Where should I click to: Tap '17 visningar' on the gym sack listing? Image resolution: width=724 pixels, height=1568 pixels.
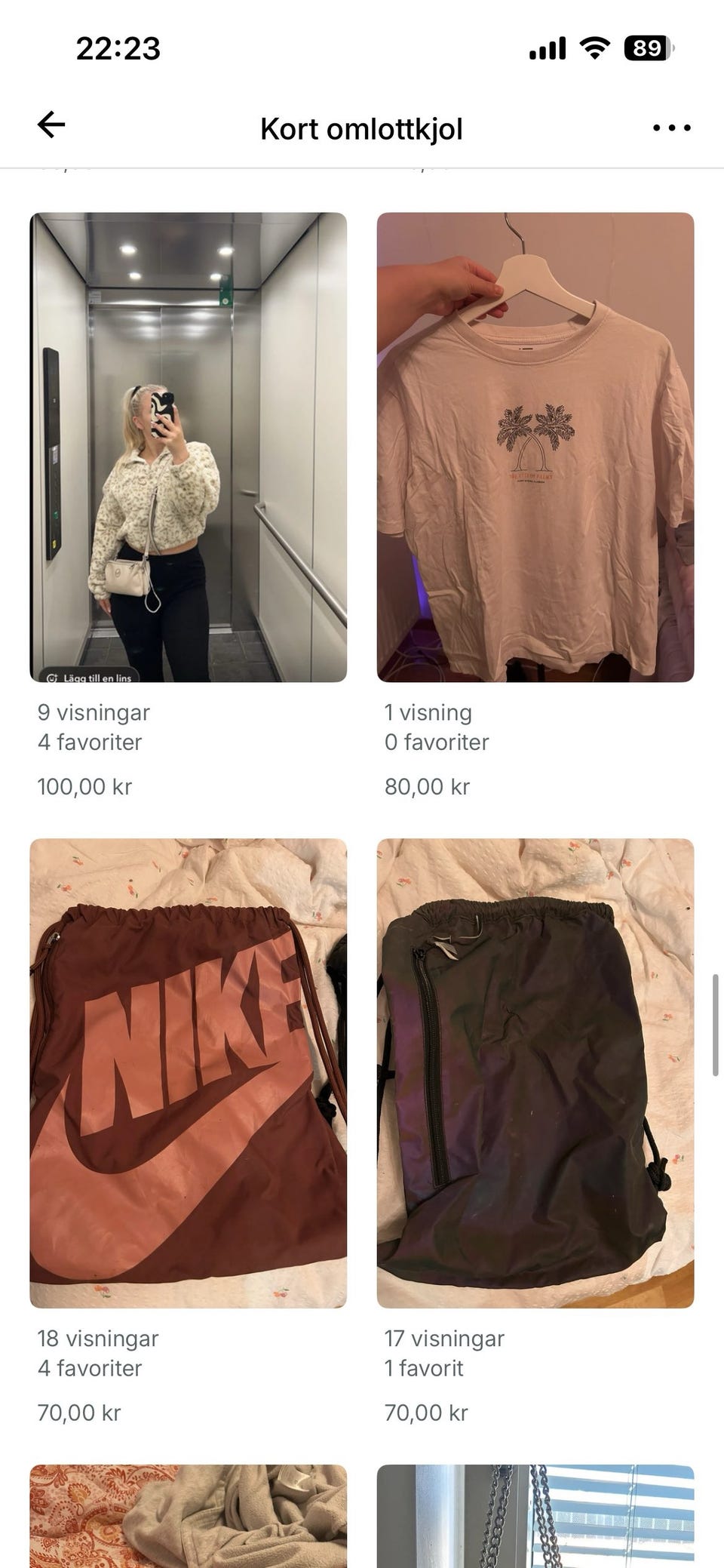(443, 1338)
